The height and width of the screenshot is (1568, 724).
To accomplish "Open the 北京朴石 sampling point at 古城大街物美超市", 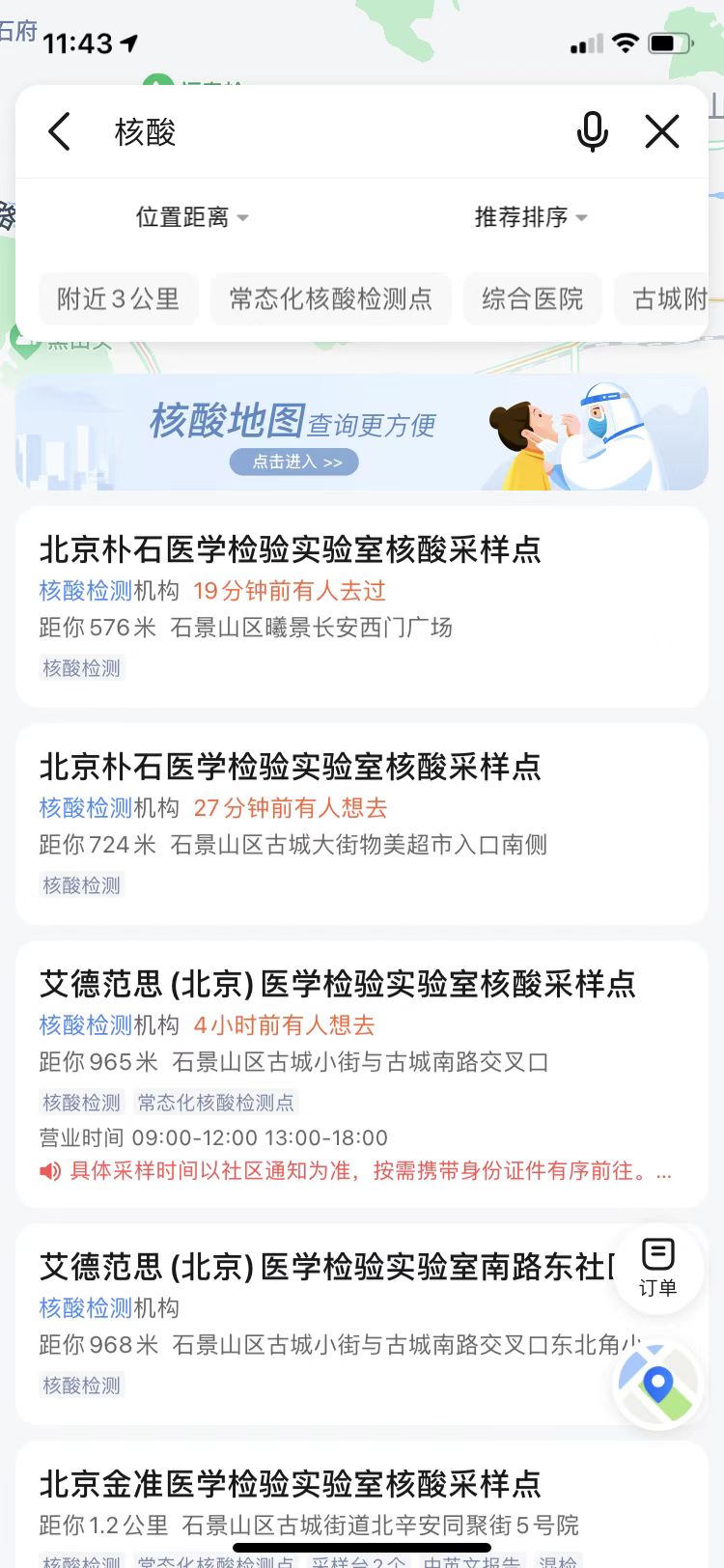I will pyautogui.click(x=362, y=824).
